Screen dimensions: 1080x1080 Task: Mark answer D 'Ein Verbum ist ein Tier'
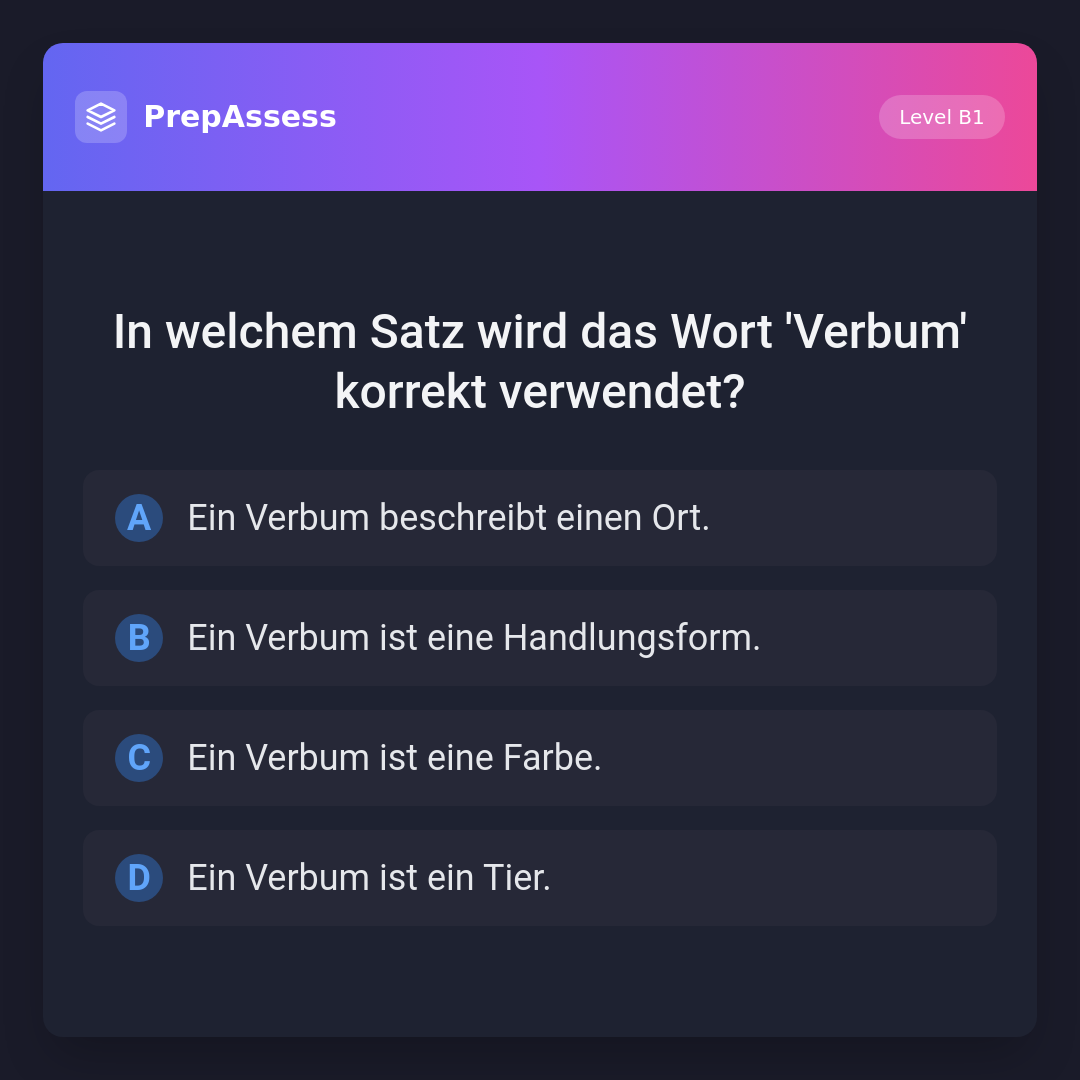click(x=540, y=878)
